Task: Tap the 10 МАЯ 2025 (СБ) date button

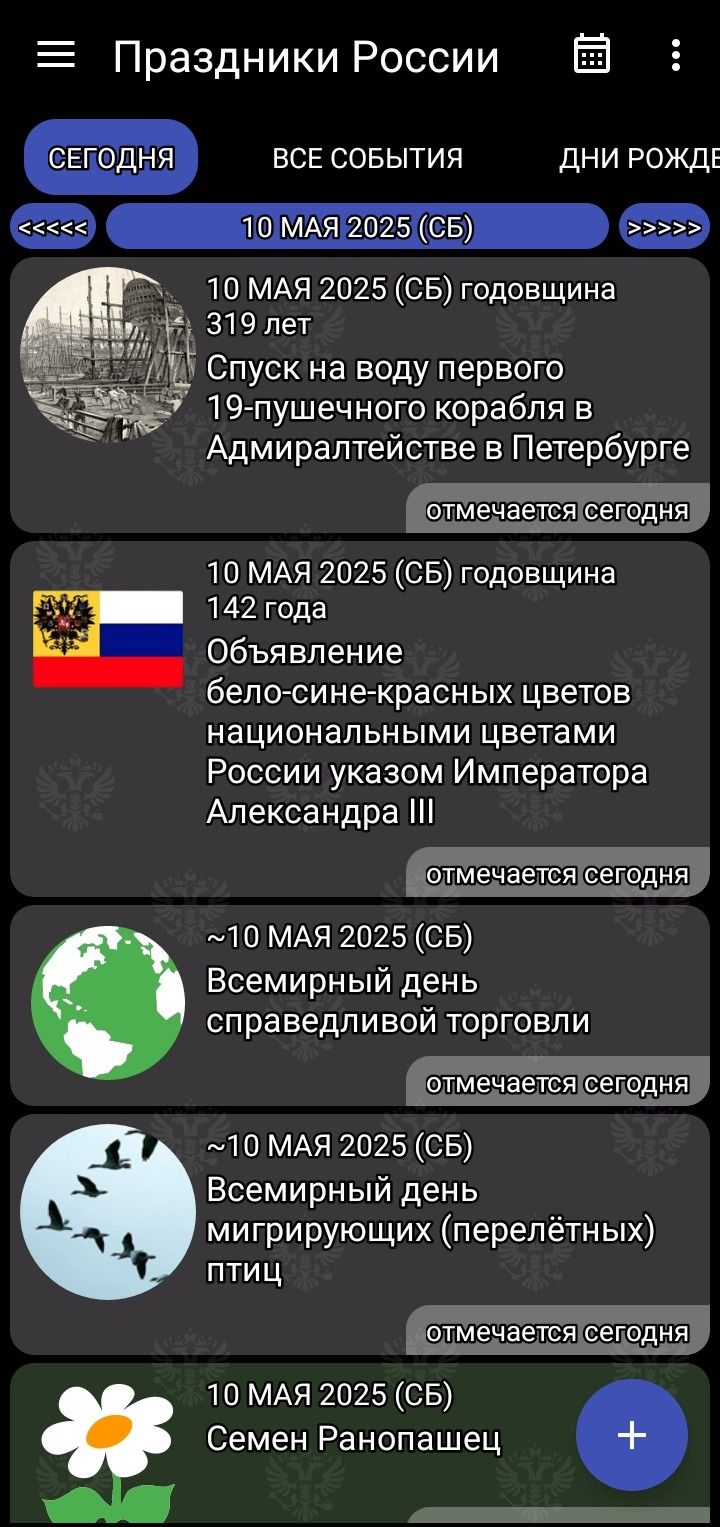Action: click(357, 227)
